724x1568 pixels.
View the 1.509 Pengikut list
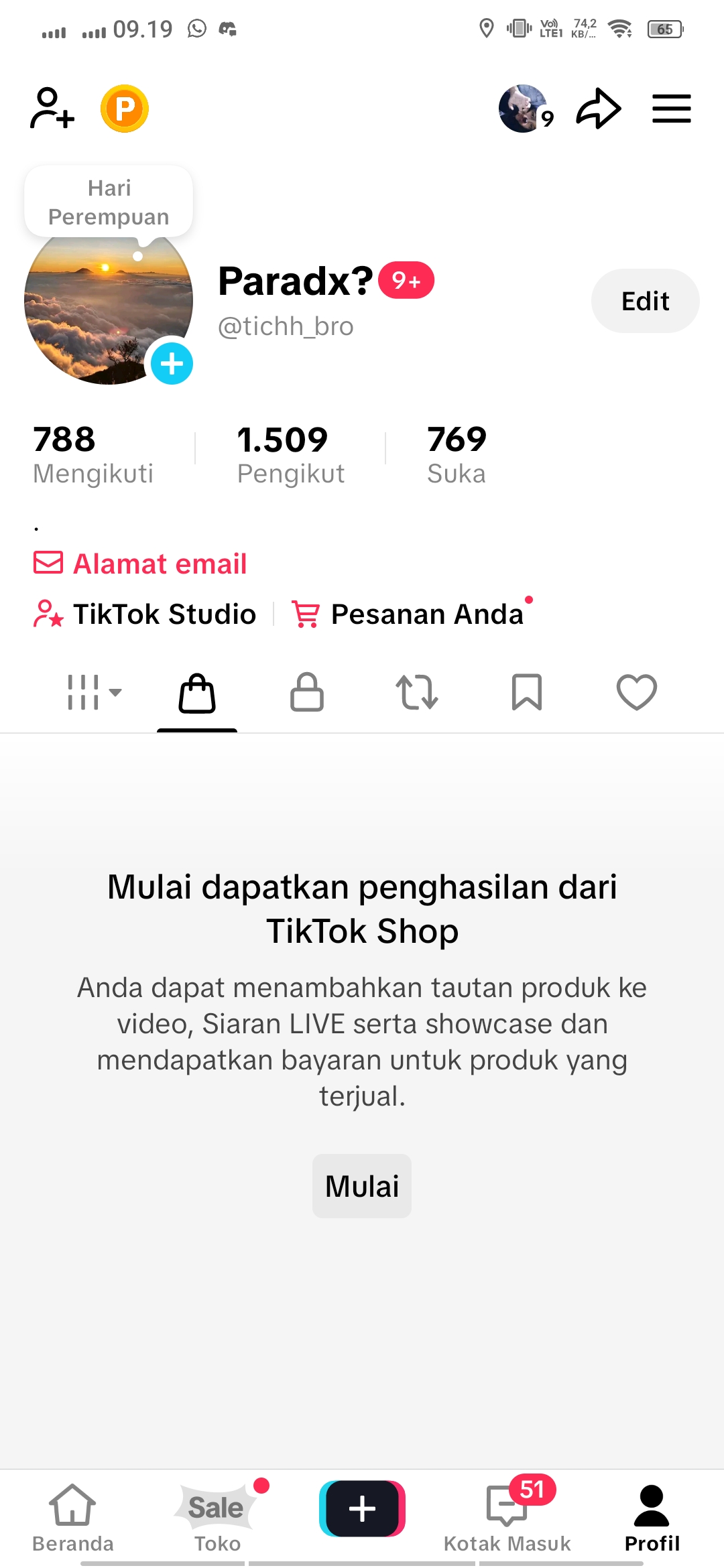click(290, 454)
